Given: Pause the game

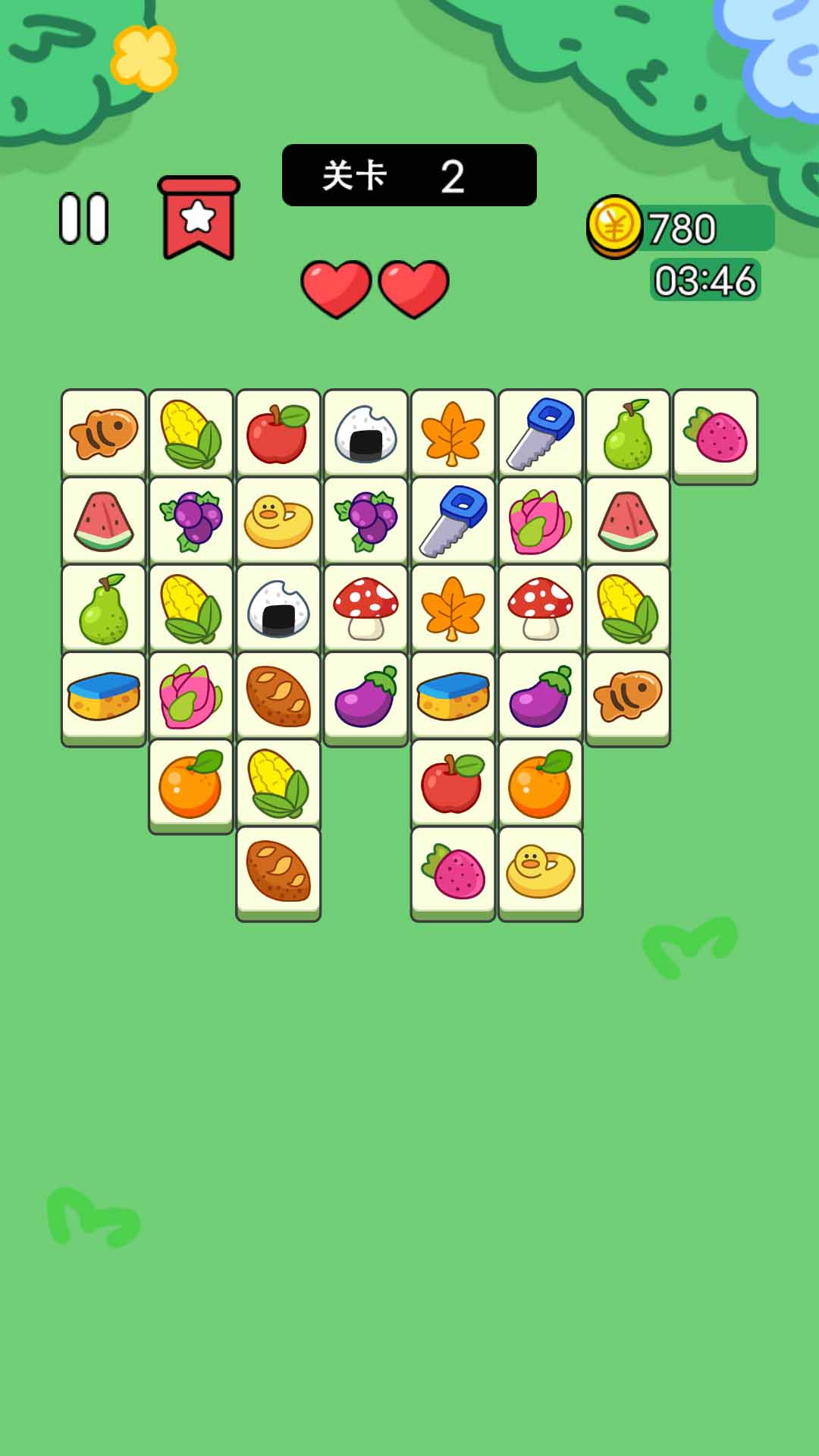Looking at the screenshot, I should [x=84, y=219].
